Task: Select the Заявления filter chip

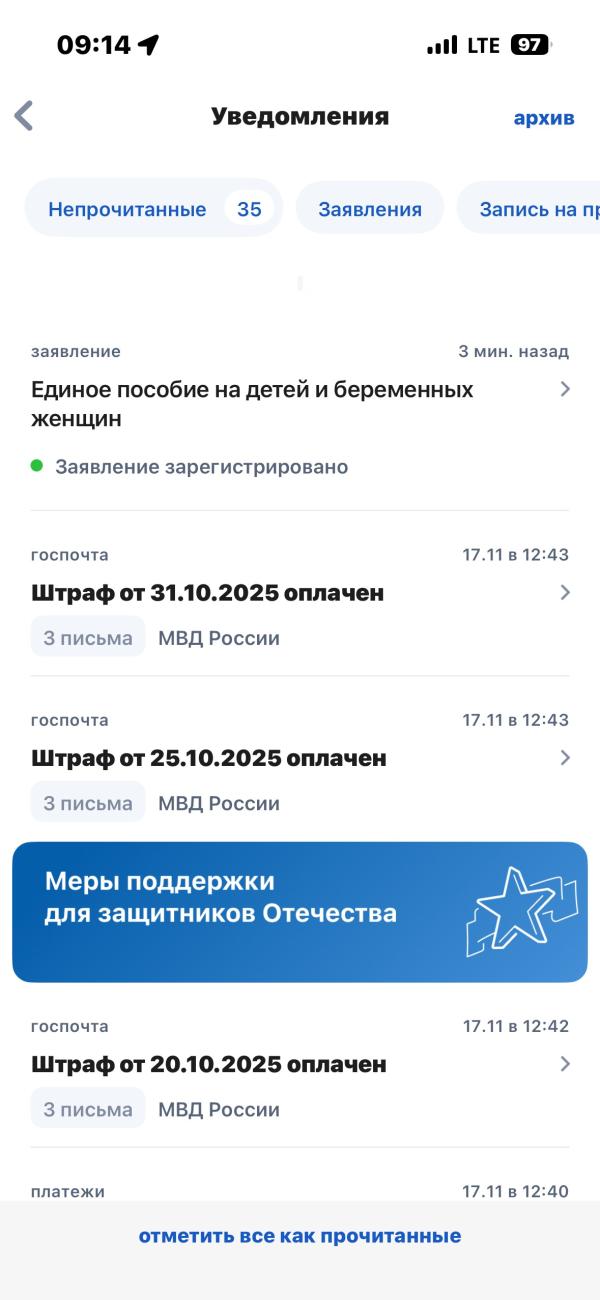Action: pyautogui.click(x=370, y=209)
